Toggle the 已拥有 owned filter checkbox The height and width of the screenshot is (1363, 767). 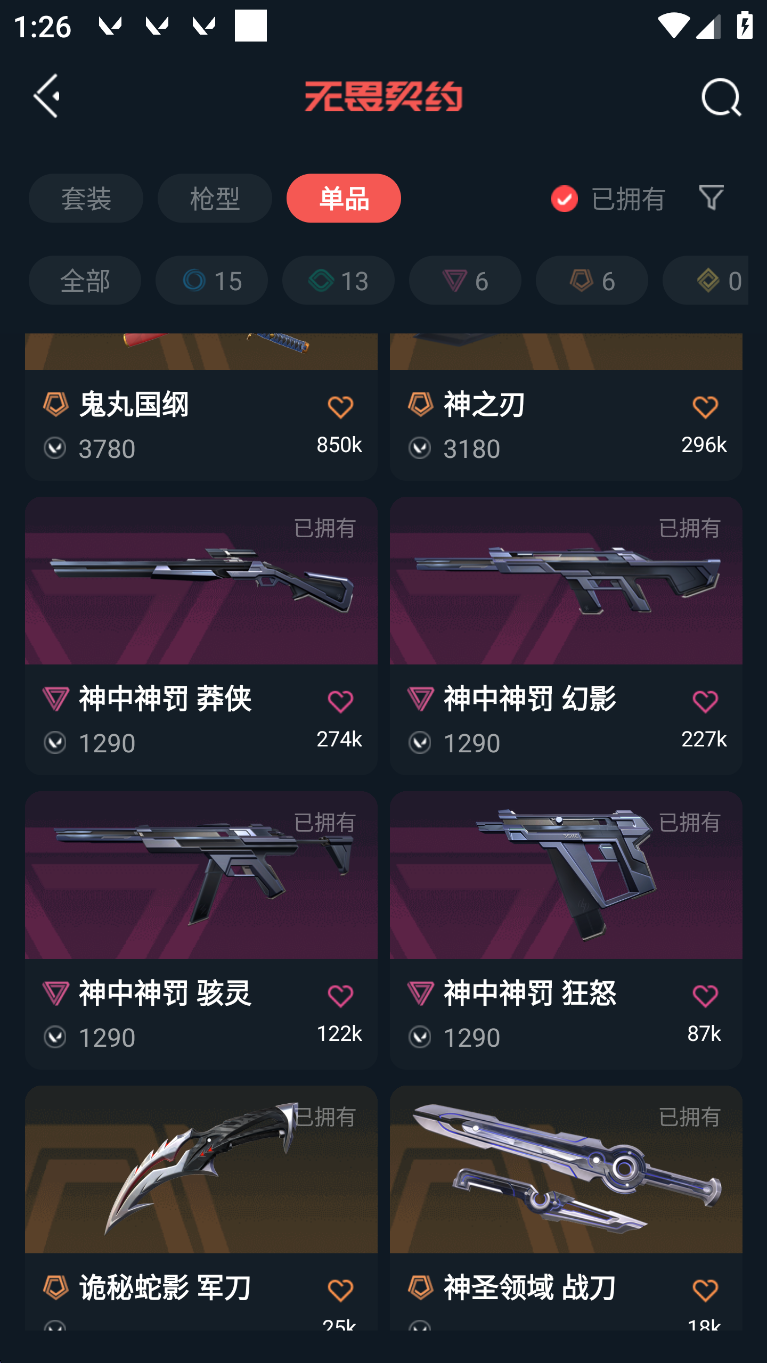tap(564, 198)
